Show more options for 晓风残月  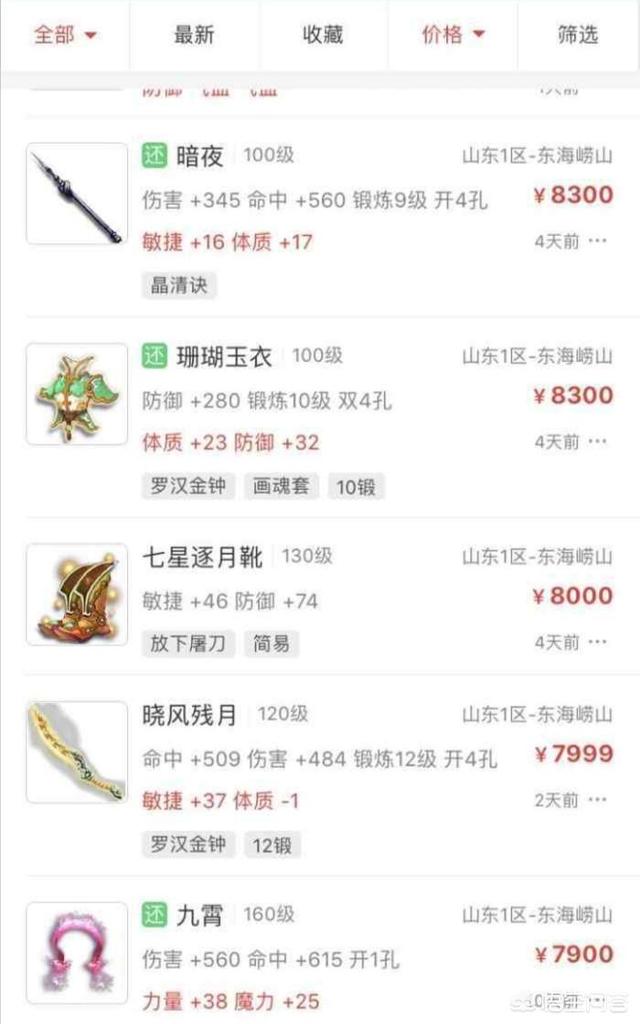click(597, 800)
